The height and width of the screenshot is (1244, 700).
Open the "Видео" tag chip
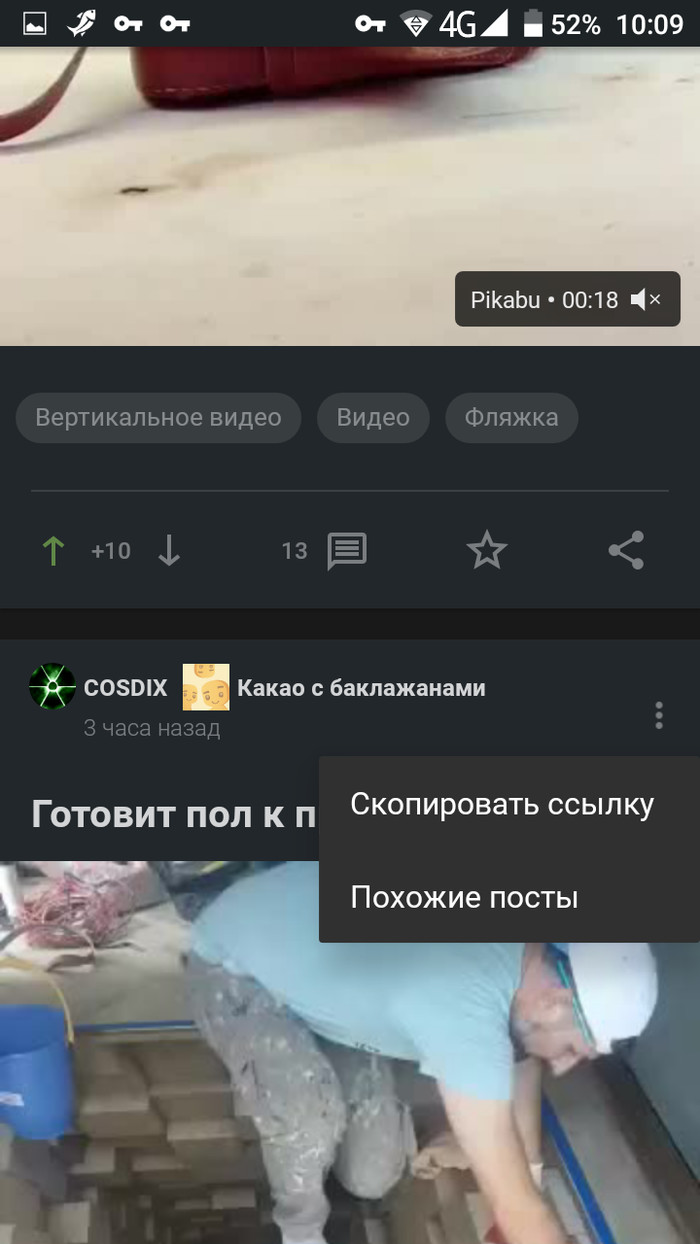tap(373, 417)
